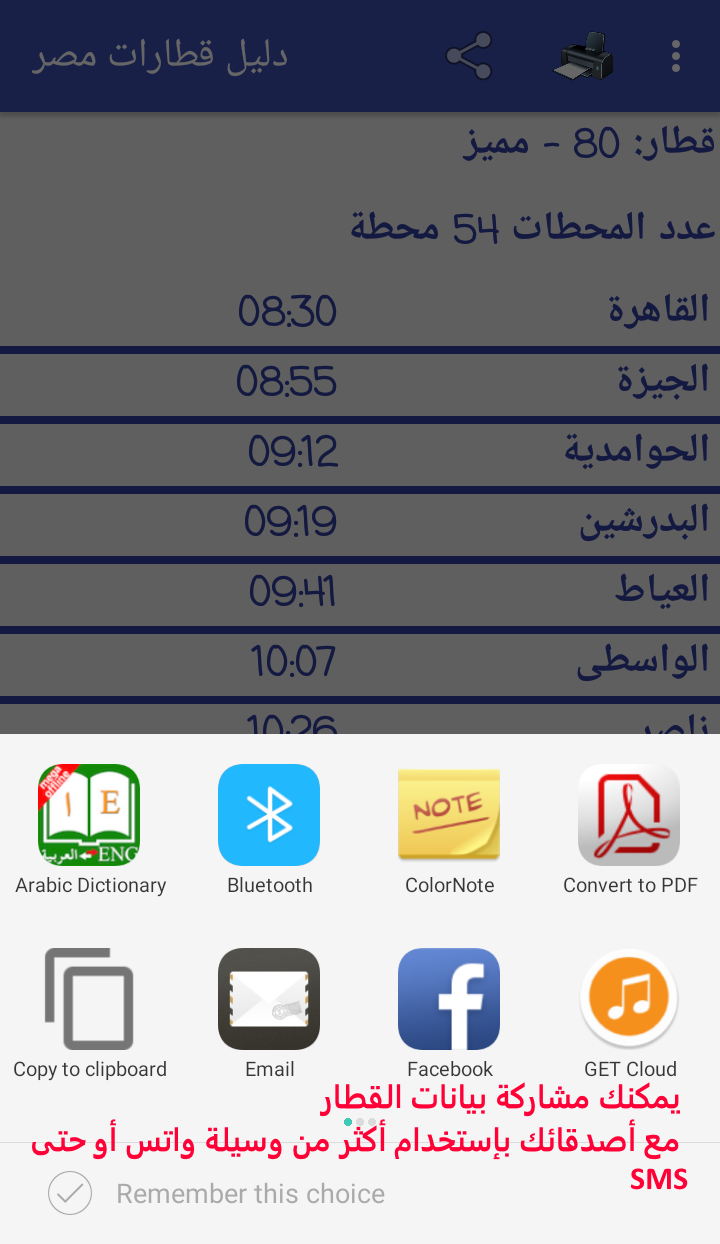Check the Remember this choice box
This screenshot has width=720, height=1244.
pyautogui.click(x=70, y=1193)
